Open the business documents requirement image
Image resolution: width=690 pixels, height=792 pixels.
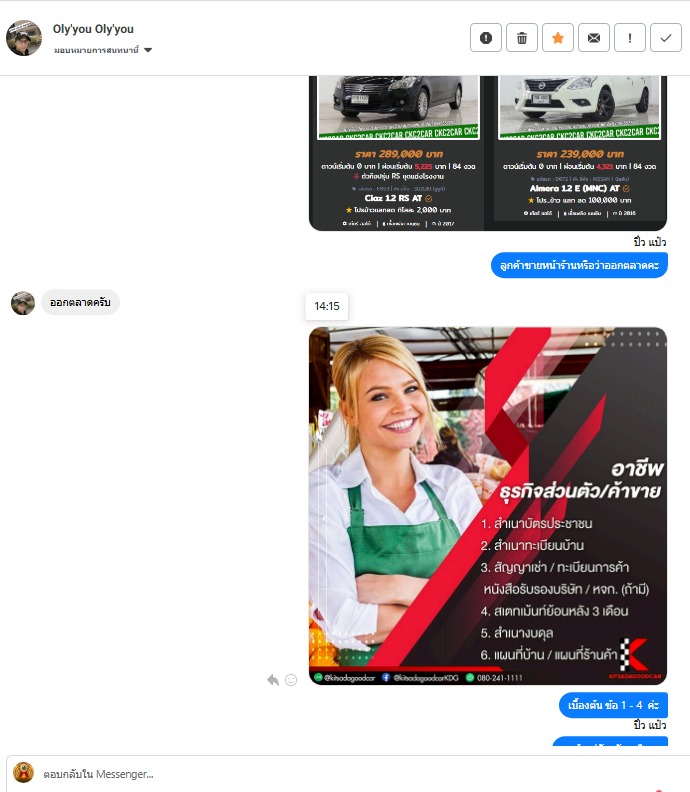(488, 505)
